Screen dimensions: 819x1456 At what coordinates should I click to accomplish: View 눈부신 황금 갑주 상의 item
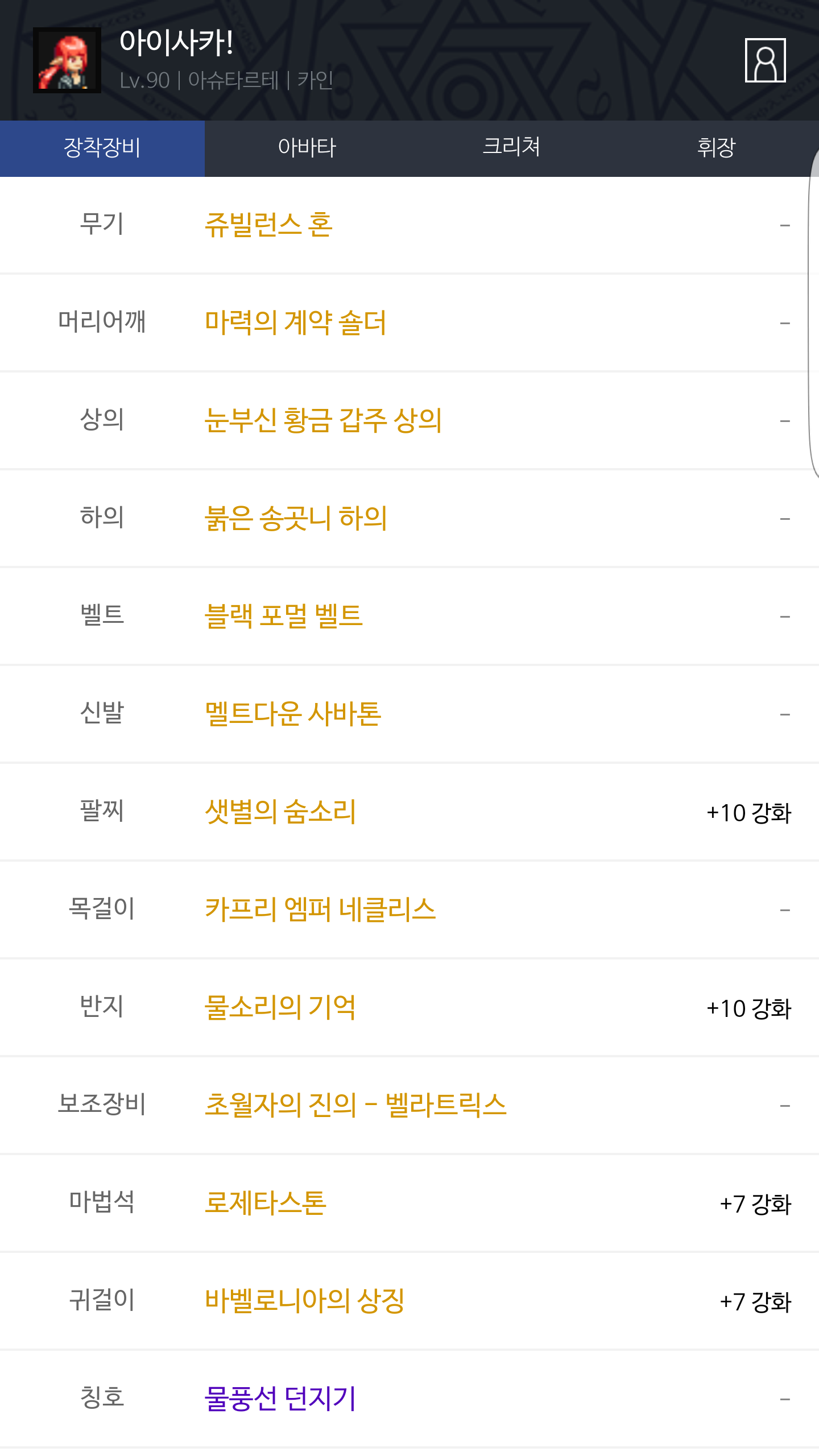[323, 421]
